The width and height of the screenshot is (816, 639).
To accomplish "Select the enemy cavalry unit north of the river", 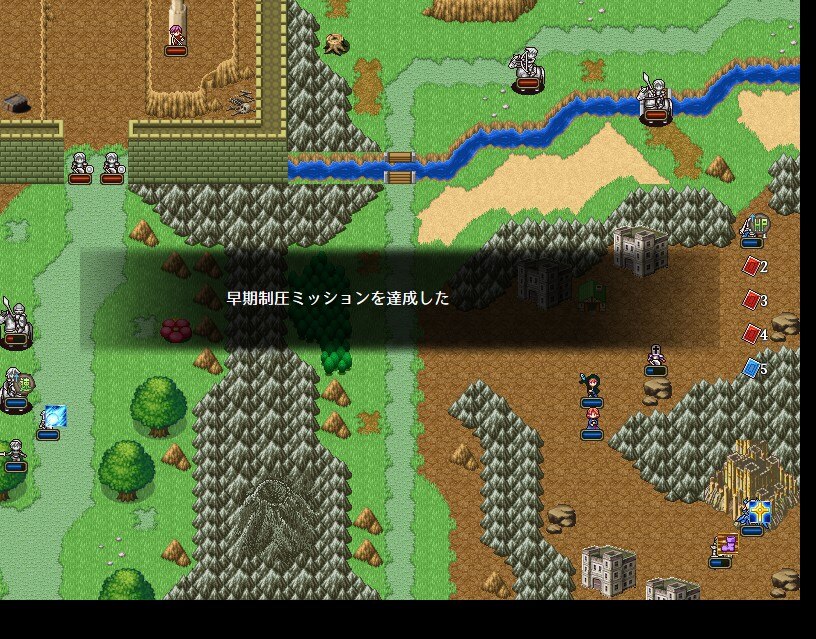I will (527, 70).
